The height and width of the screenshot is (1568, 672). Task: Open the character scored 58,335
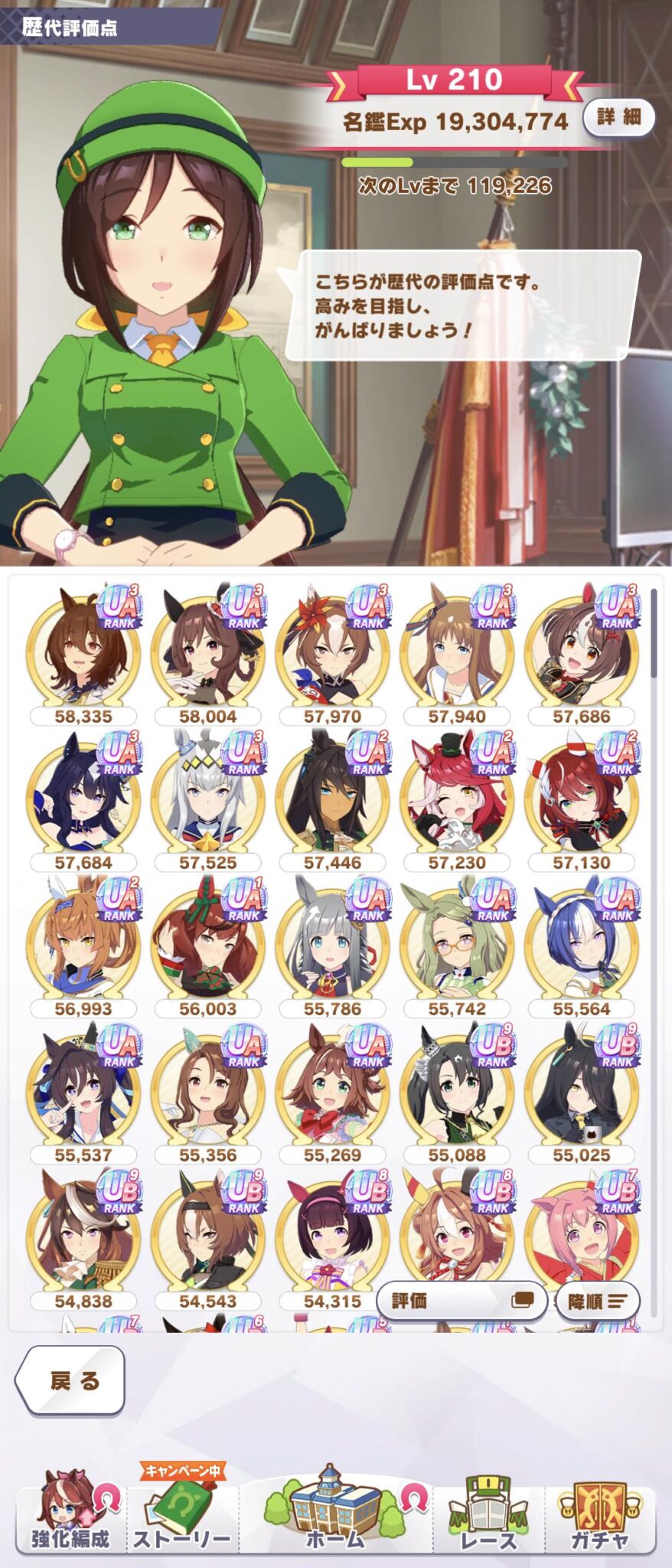83,651
